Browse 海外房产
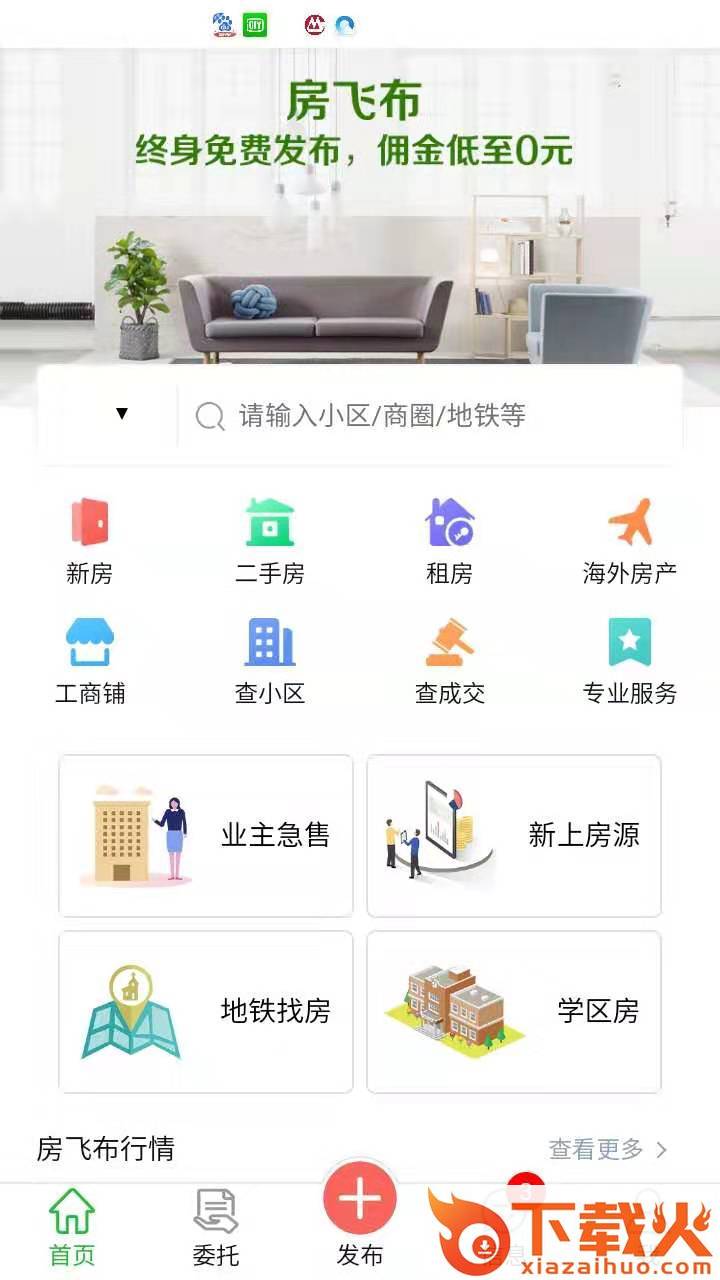 (629, 541)
